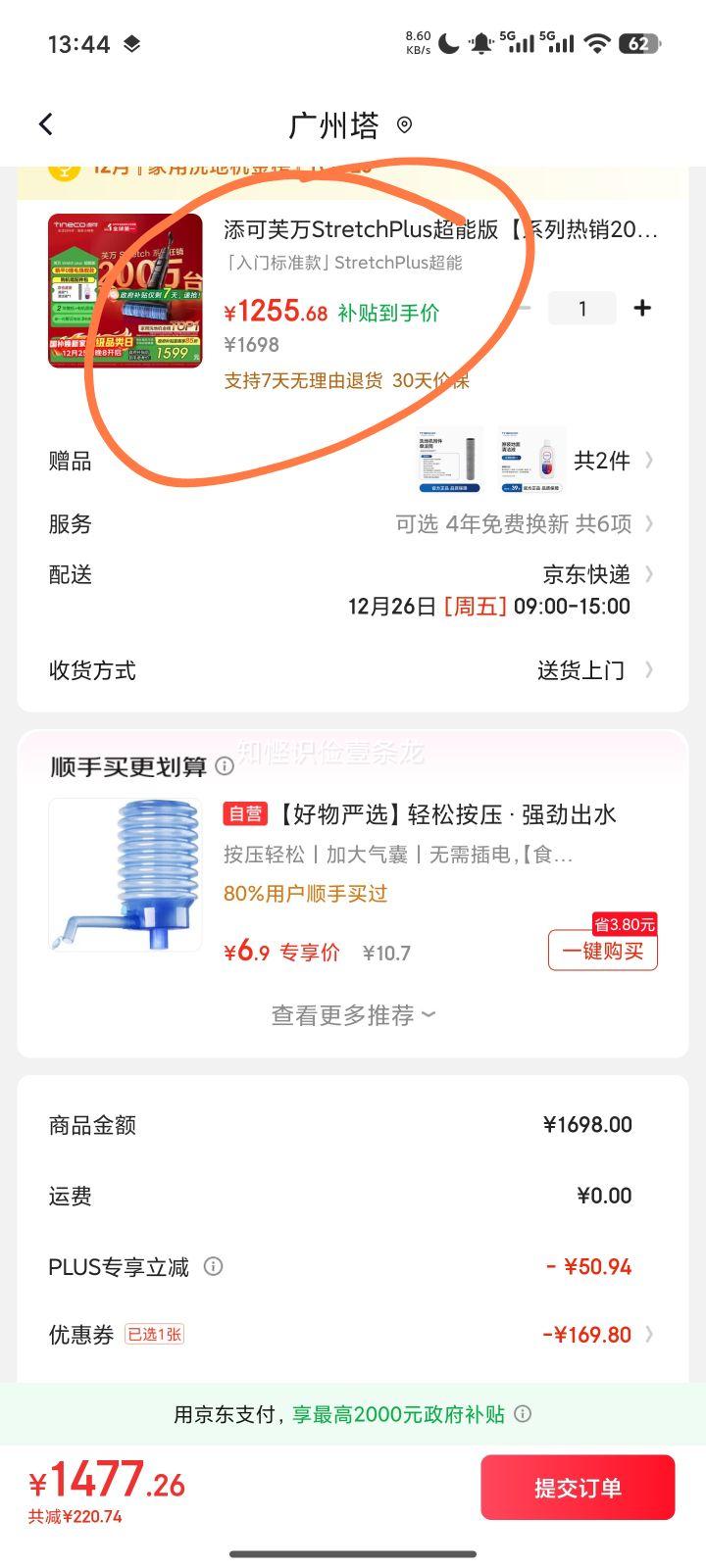Image resolution: width=706 pixels, height=1568 pixels.
Task: Open the 优惠券 coupon selection row
Action: coord(353,1335)
